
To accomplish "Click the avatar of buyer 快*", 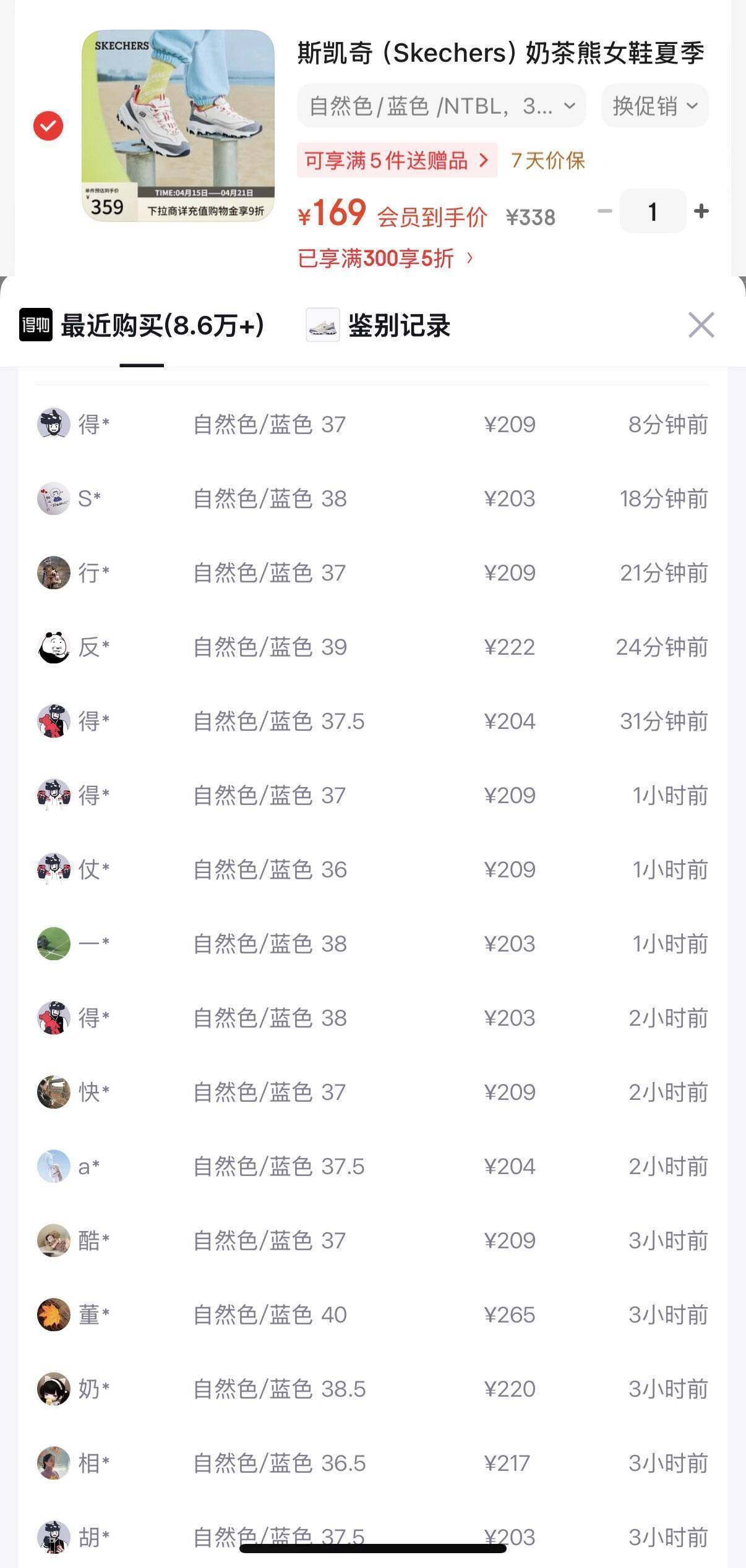I will tap(53, 1092).
